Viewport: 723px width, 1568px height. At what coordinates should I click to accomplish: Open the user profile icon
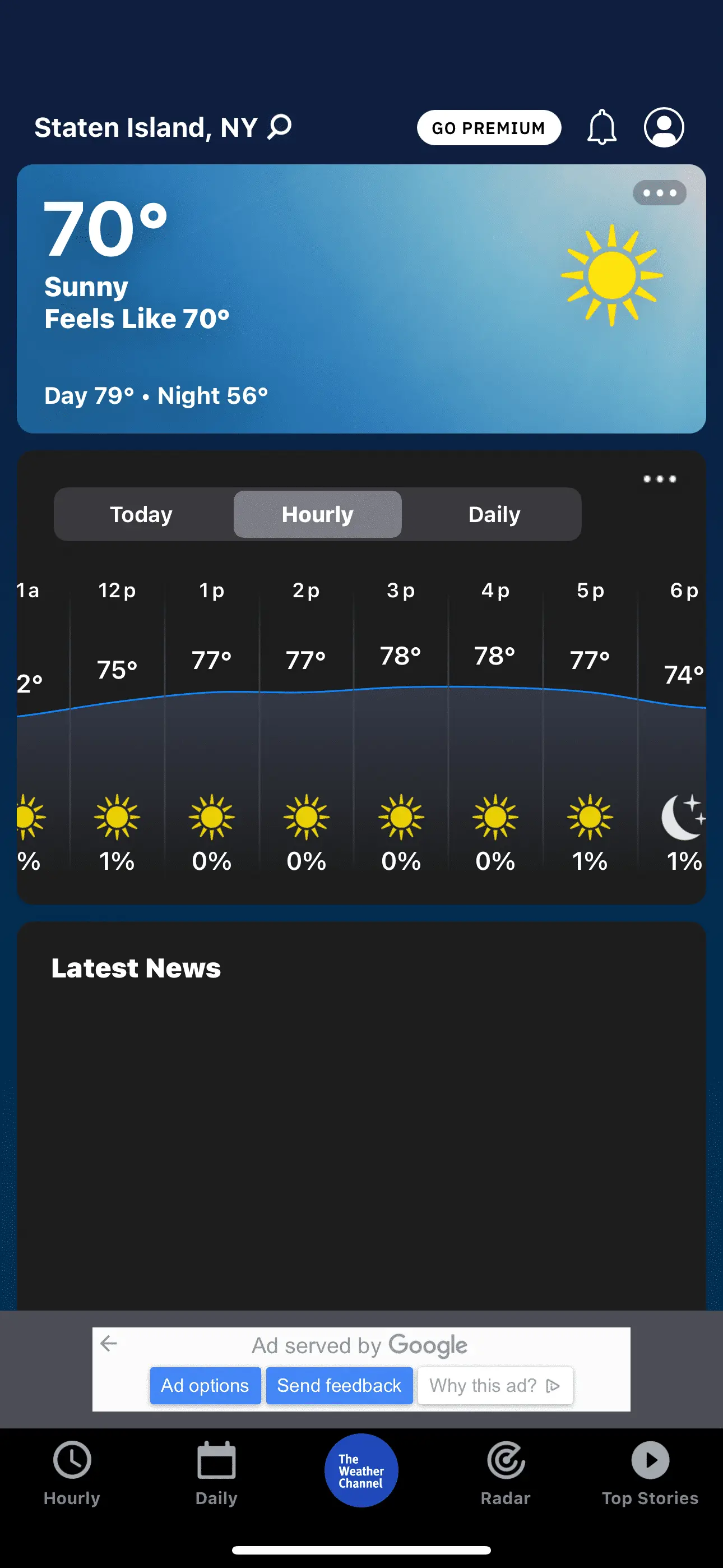point(664,127)
